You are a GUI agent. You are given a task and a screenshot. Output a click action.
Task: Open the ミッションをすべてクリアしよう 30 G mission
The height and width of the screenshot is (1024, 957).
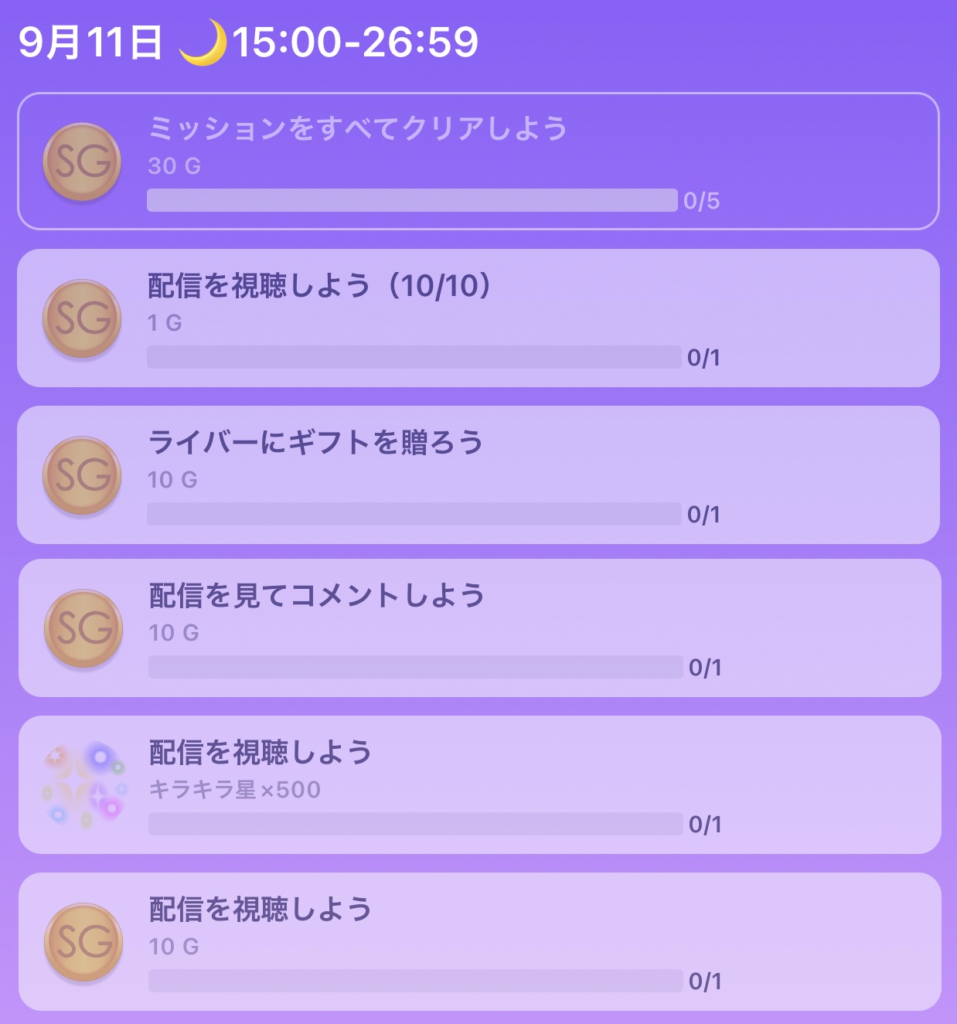(x=478, y=161)
